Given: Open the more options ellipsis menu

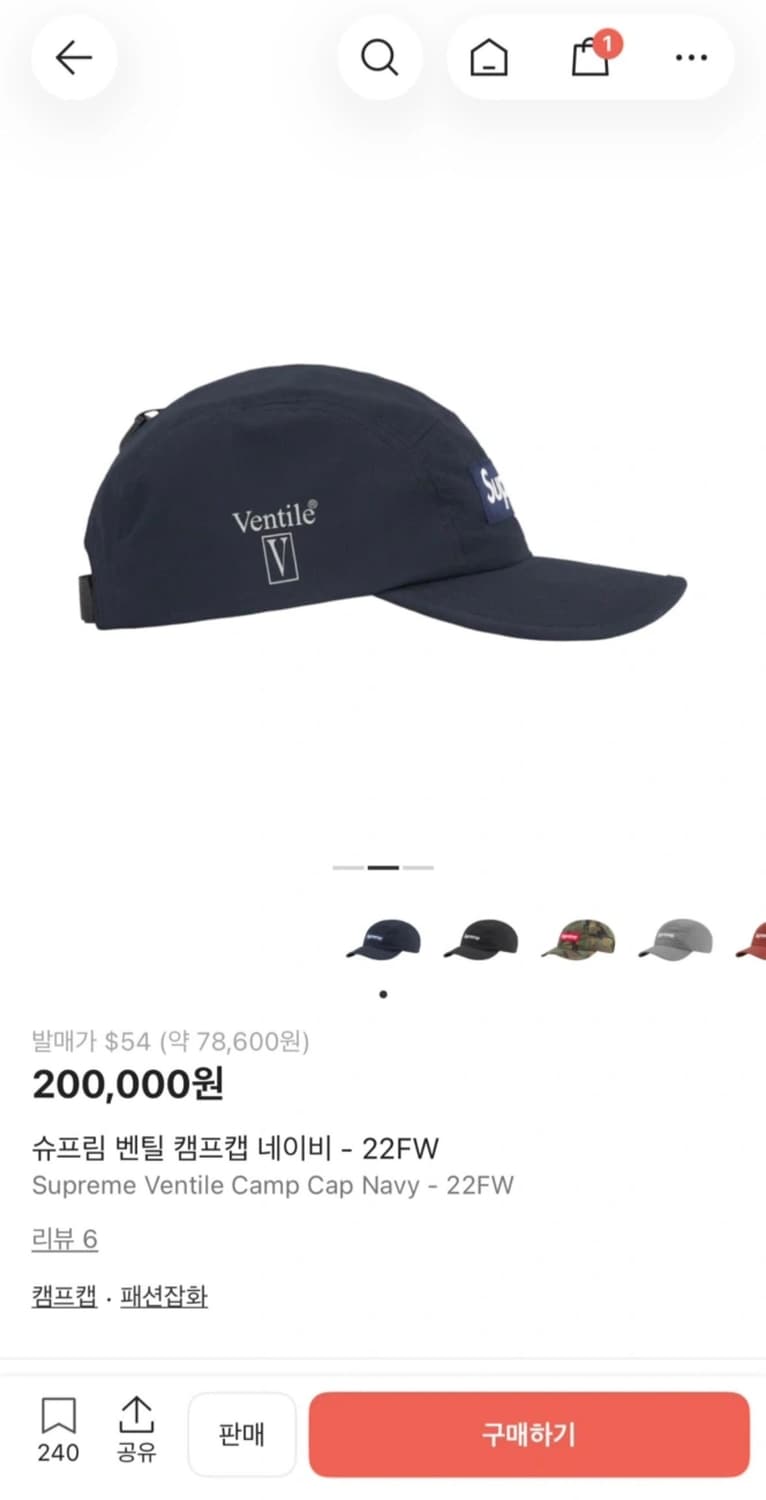Looking at the screenshot, I should [x=692, y=57].
